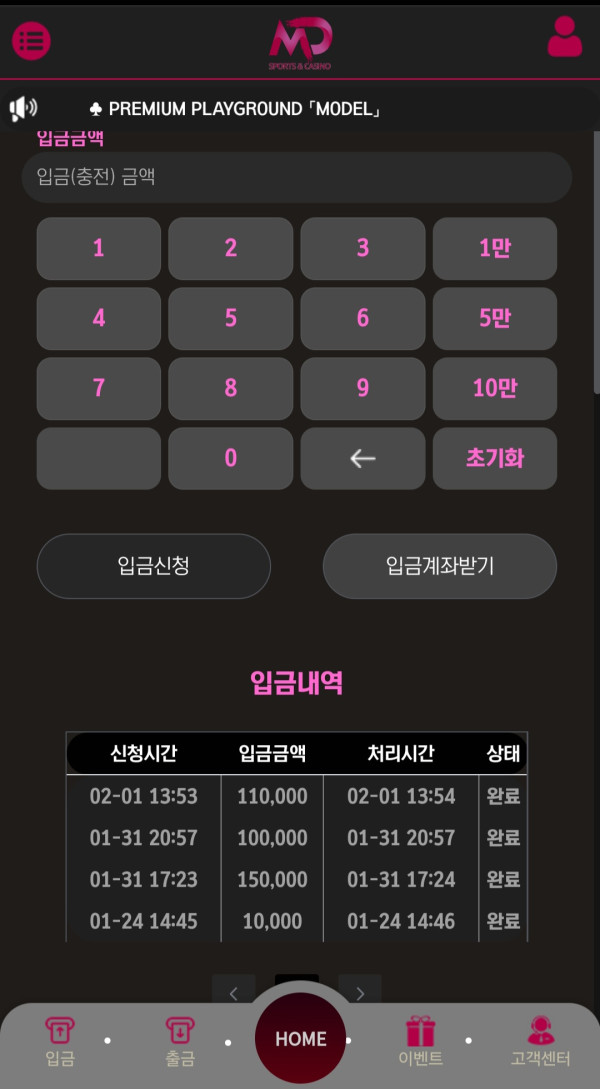
Task: Open the user profile icon
Action: [565, 38]
